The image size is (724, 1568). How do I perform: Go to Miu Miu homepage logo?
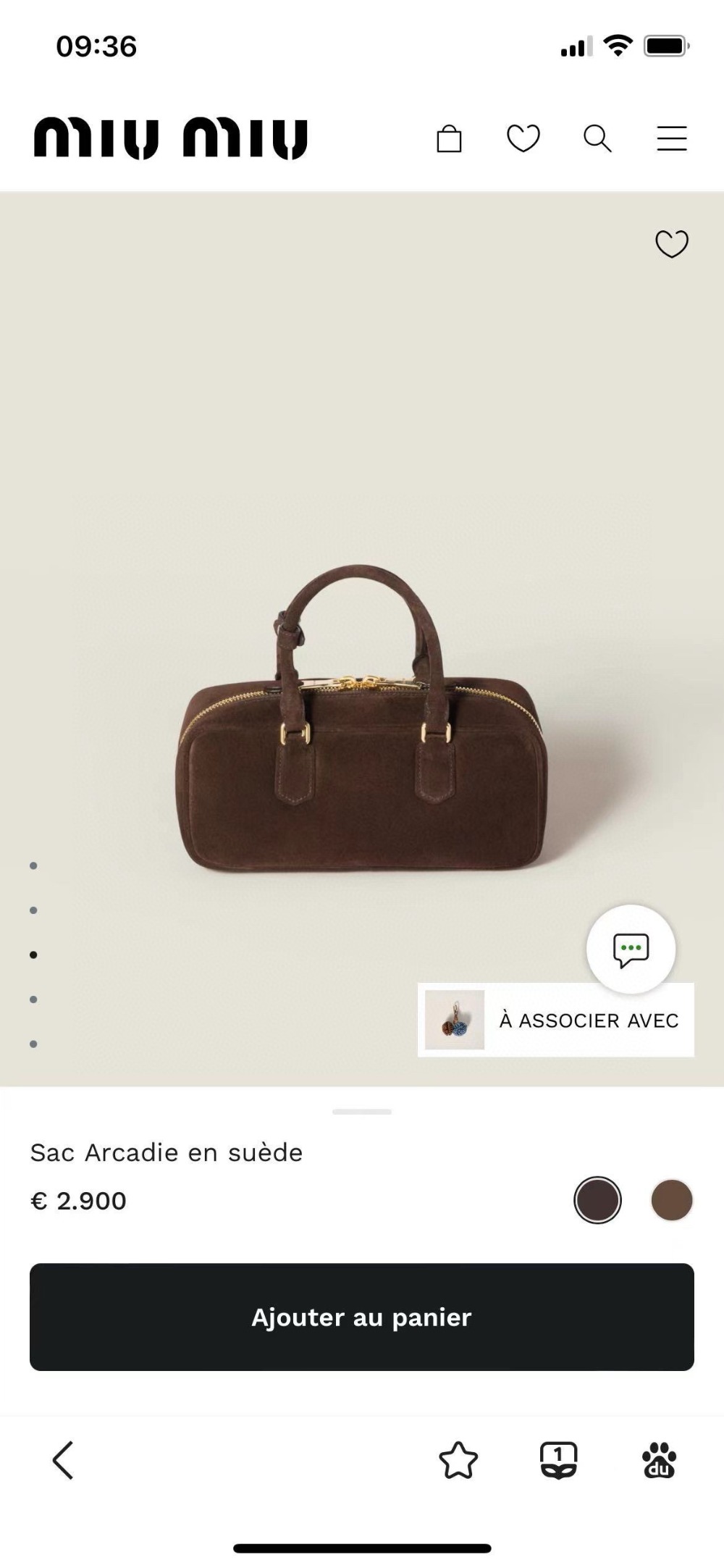click(x=171, y=138)
